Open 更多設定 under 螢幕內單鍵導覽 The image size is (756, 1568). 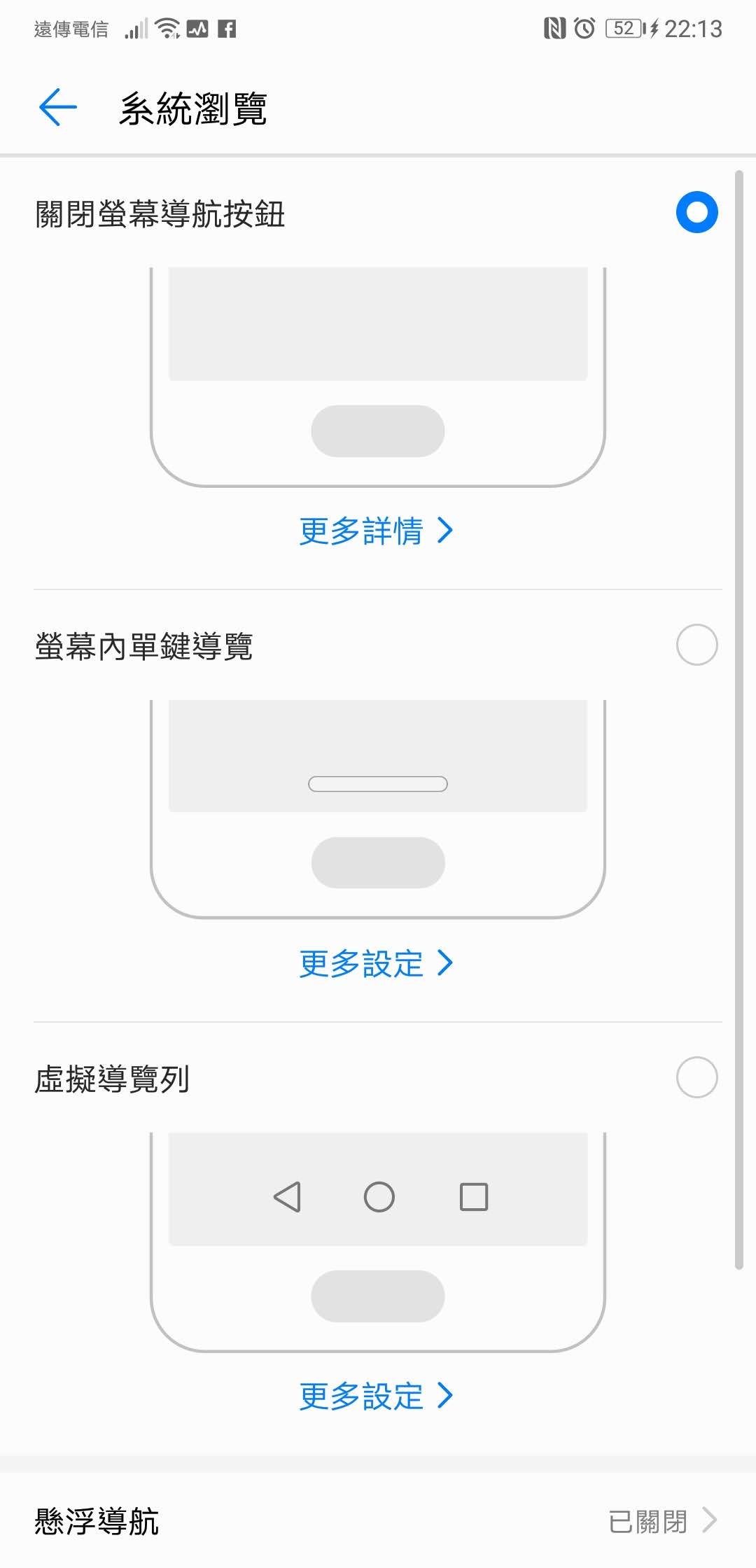(x=376, y=963)
